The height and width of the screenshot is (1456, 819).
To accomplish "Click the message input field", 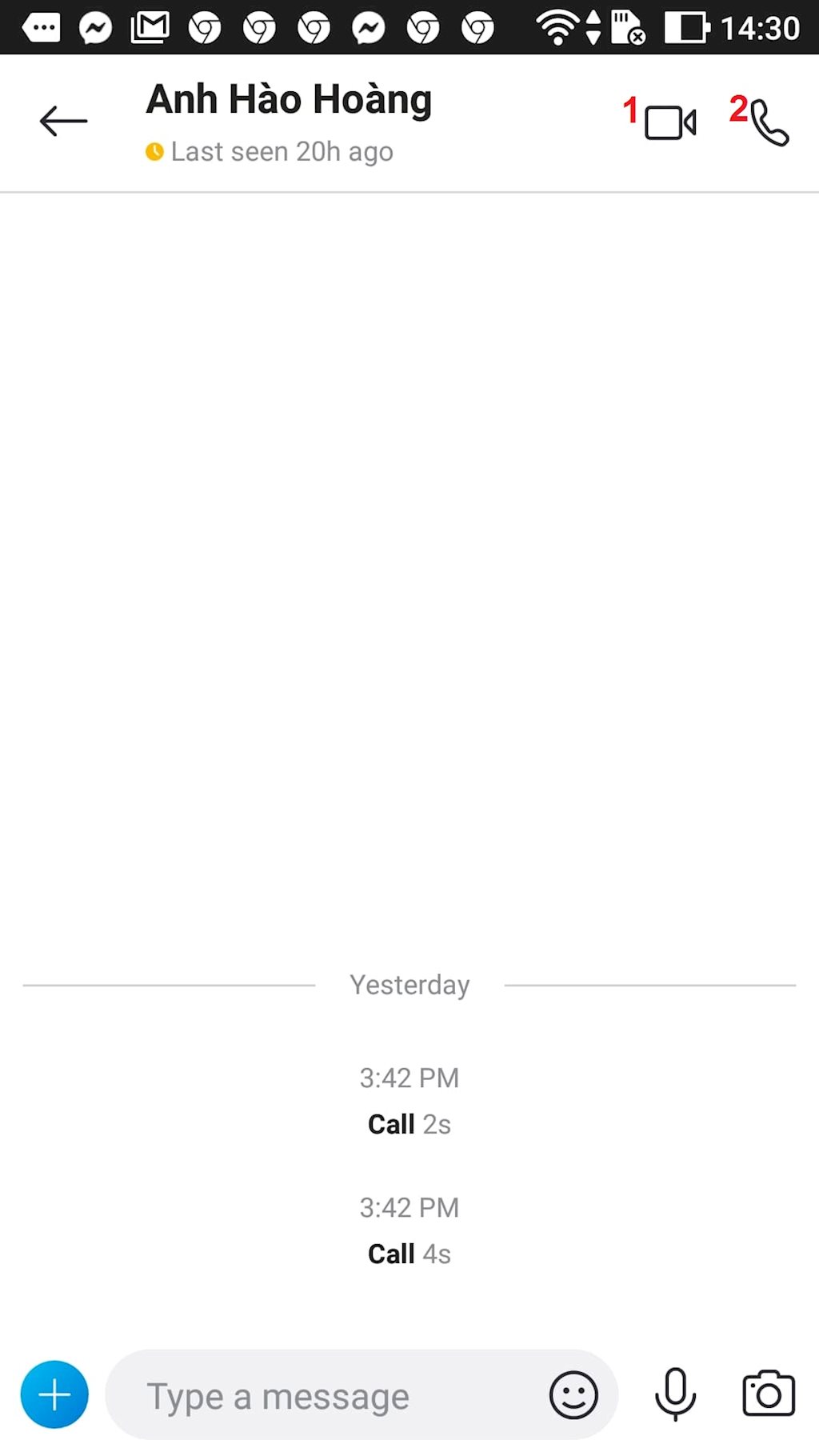I will [x=320, y=1396].
